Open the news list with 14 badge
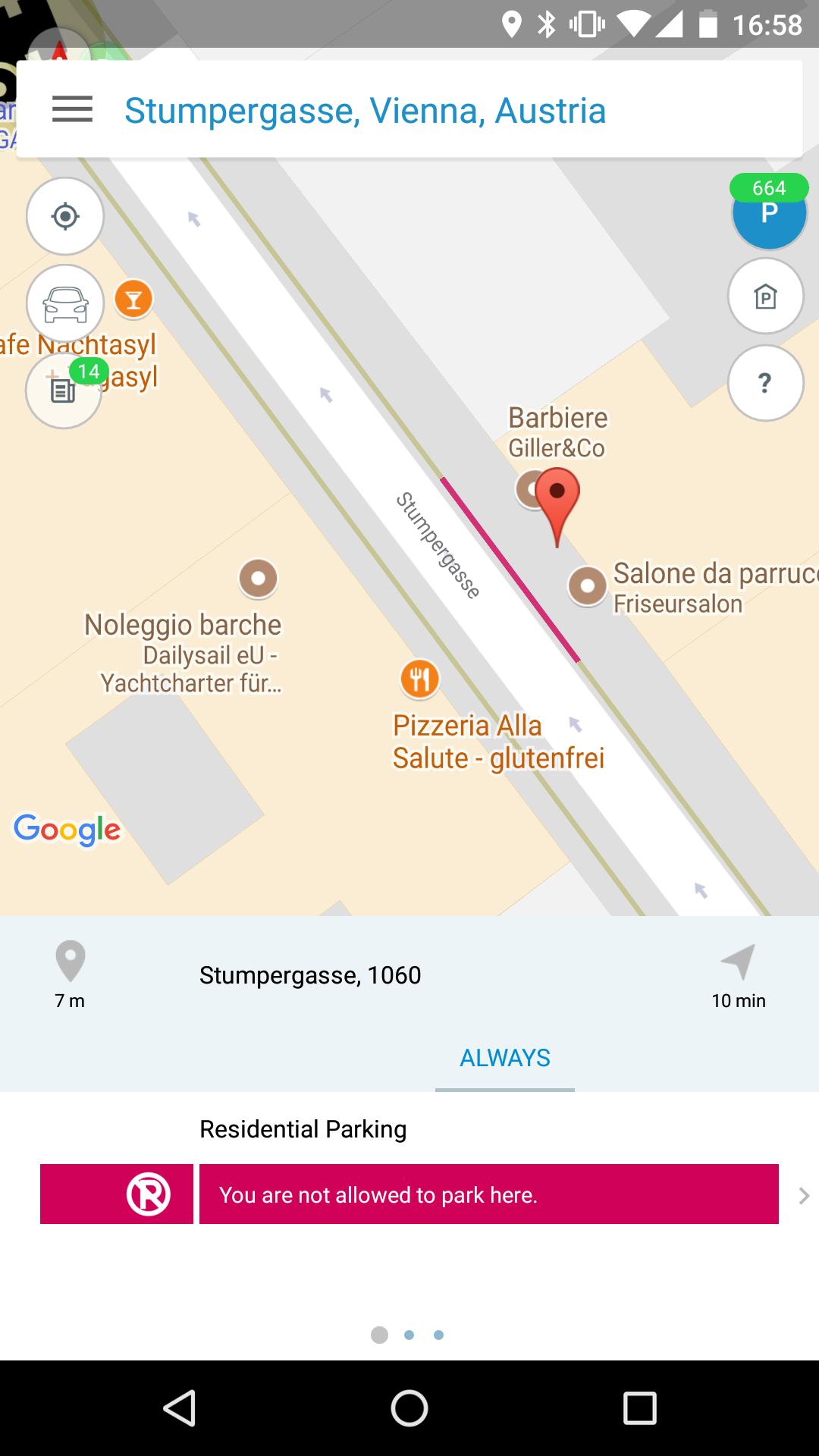The image size is (819, 1456). pos(64,391)
